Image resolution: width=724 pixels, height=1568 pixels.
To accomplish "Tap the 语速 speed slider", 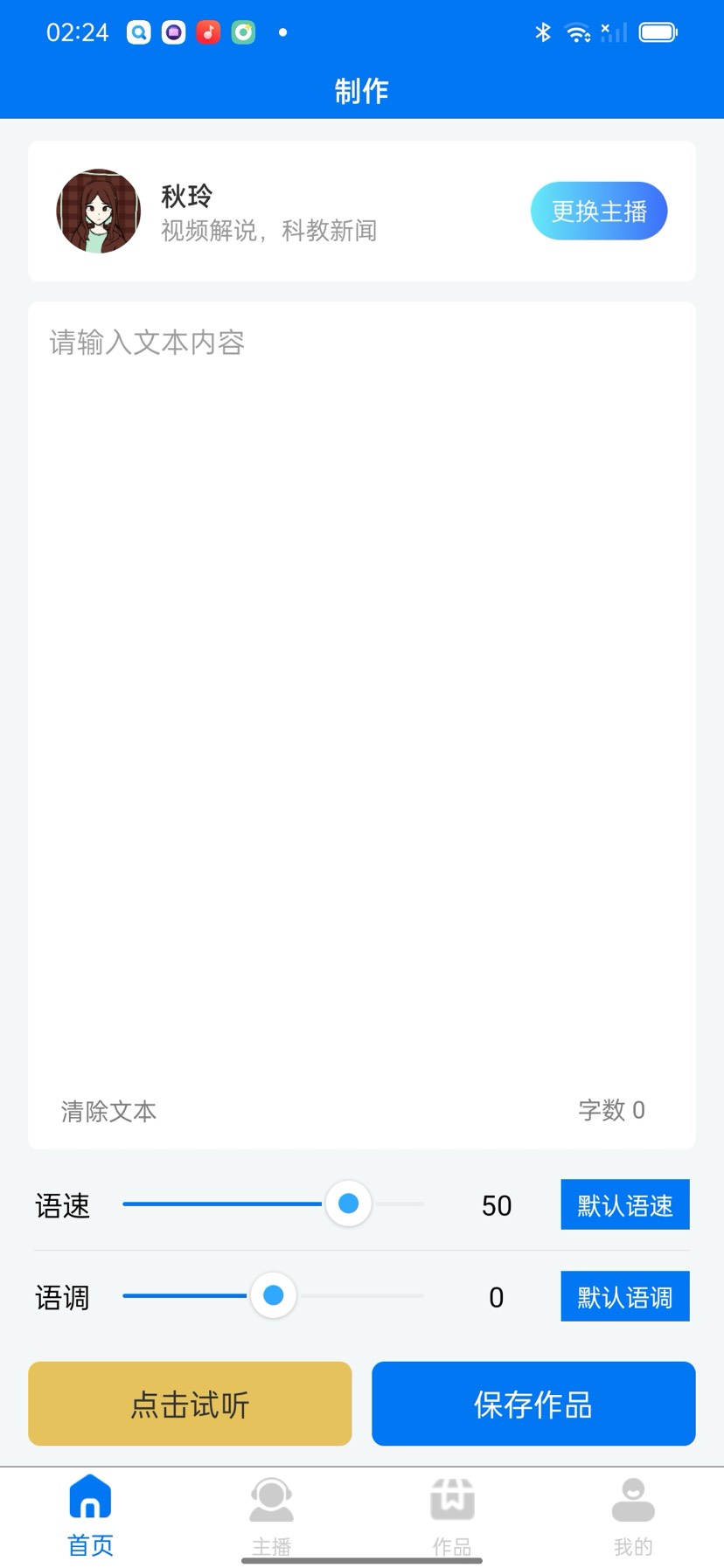I will coord(274,1204).
